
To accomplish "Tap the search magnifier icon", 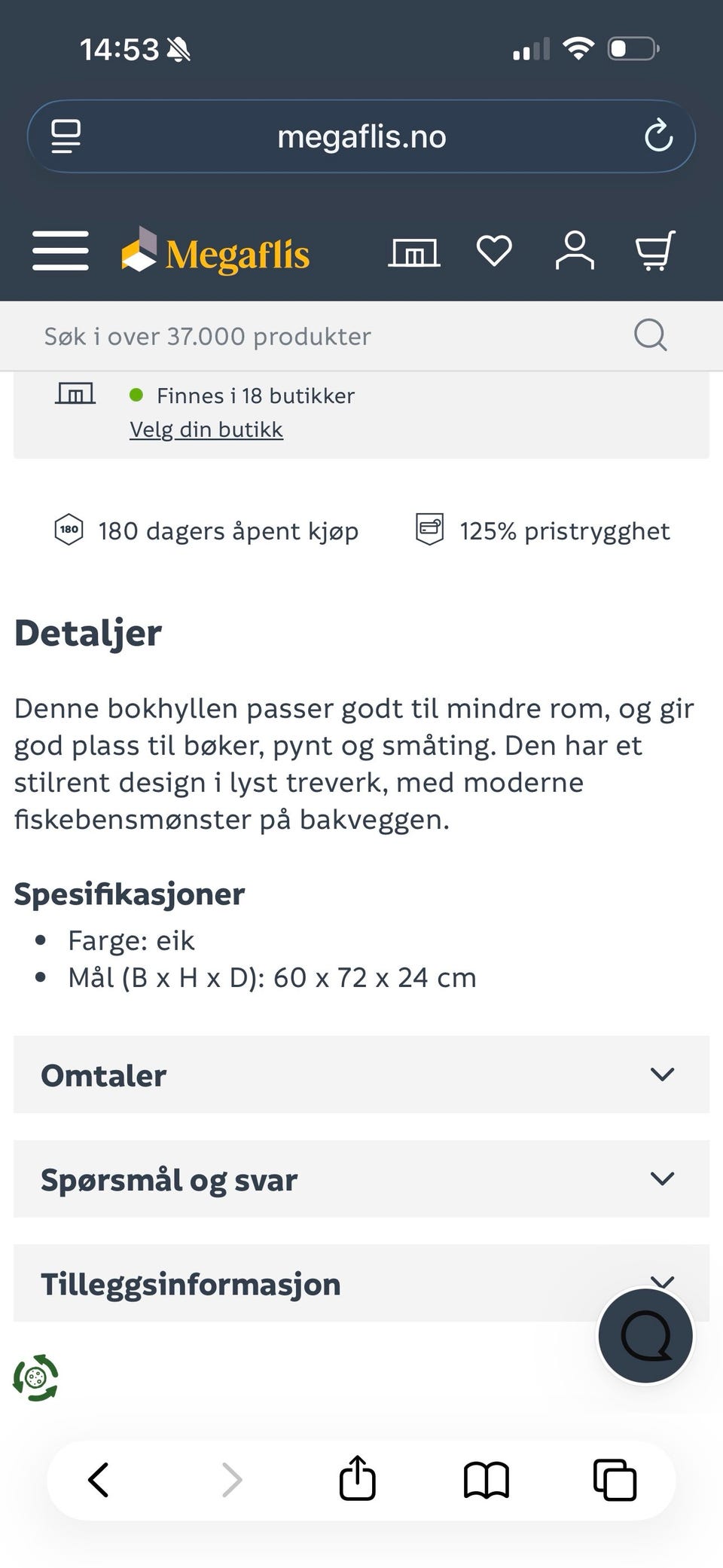I will coord(651,335).
